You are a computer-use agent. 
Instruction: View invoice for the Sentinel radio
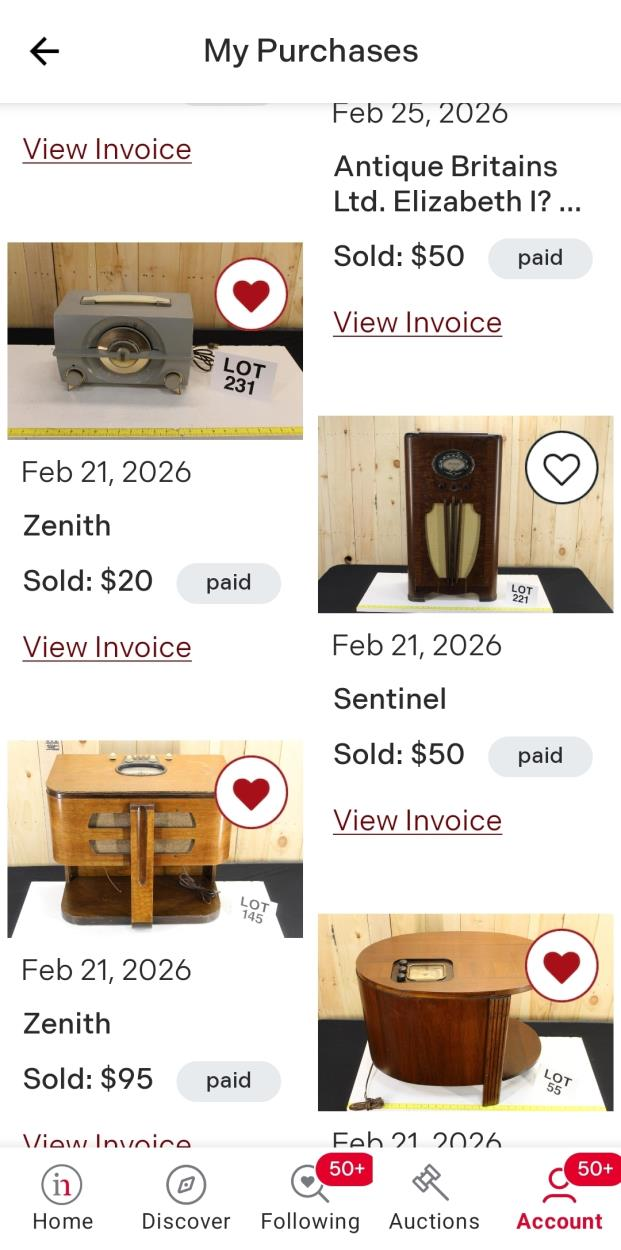[417, 820]
